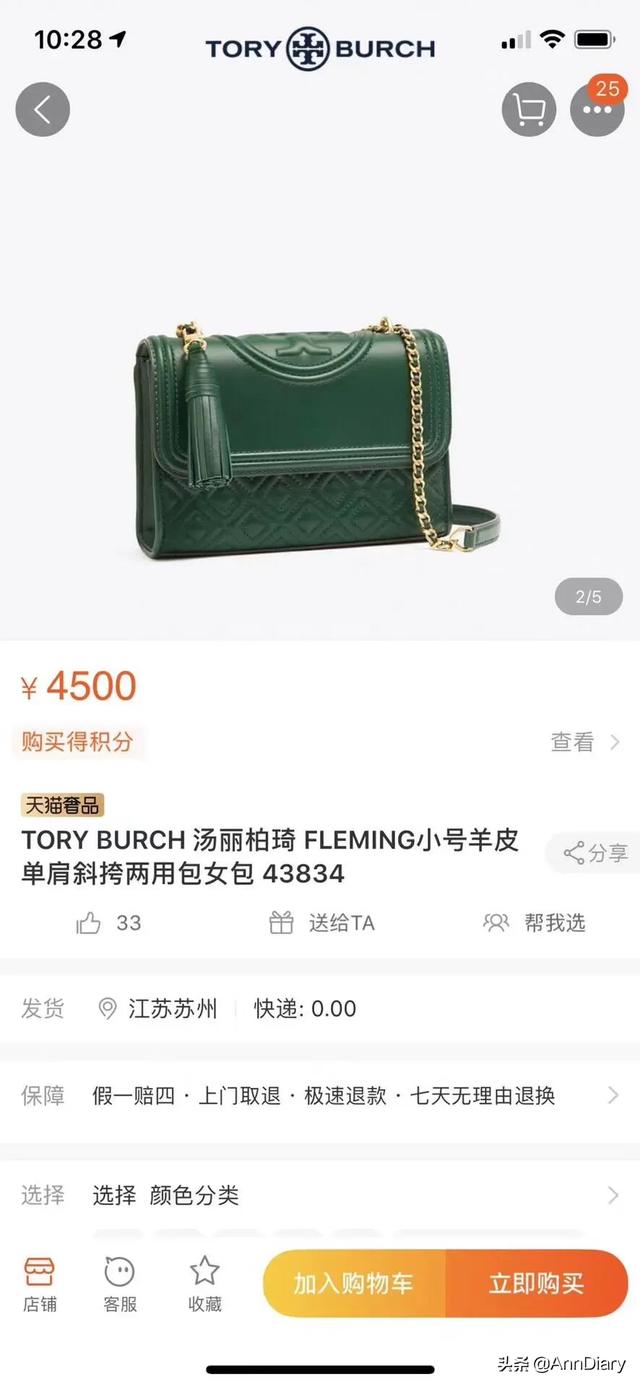
Task: Tap 帮我选 to ask friends
Action: [x=534, y=923]
